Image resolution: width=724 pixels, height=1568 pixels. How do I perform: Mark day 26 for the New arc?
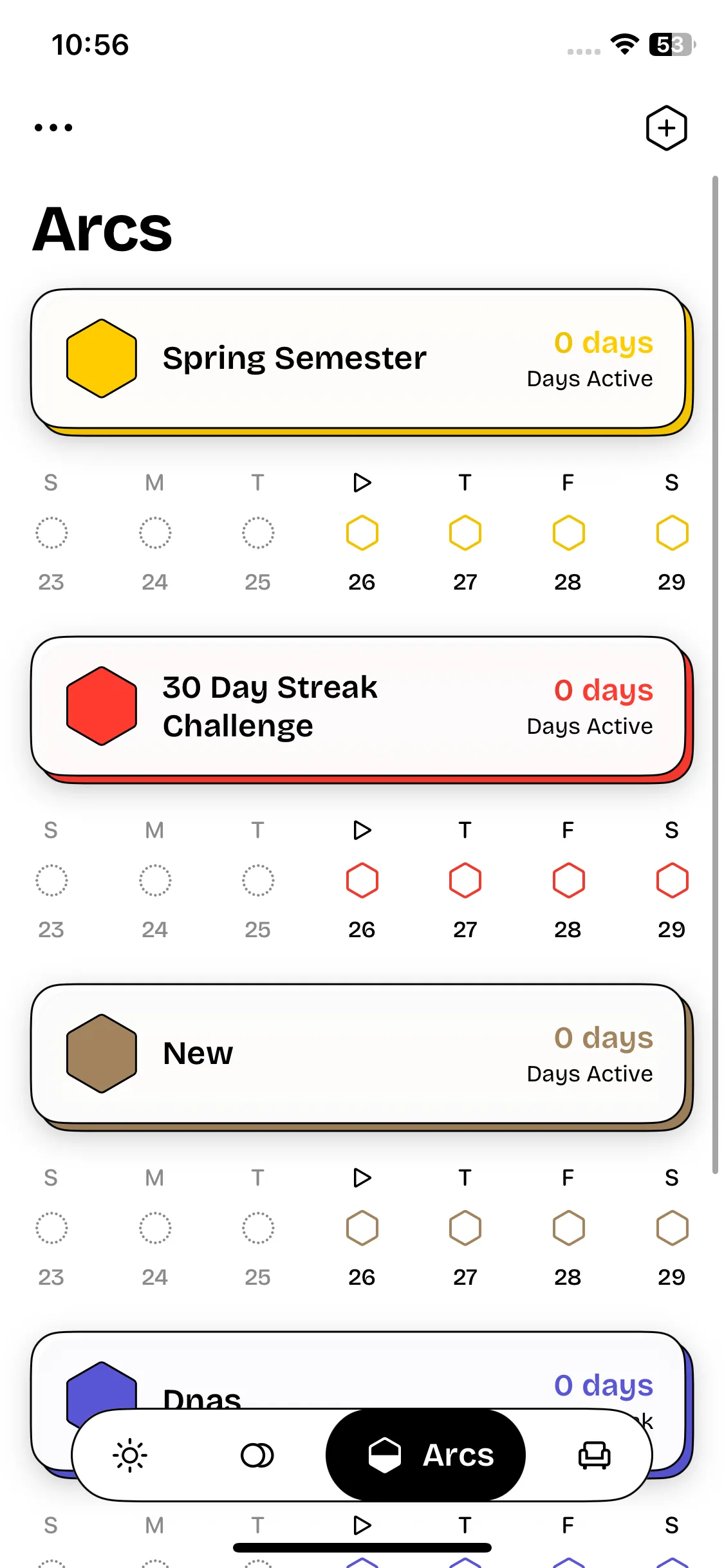[x=362, y=1228]
